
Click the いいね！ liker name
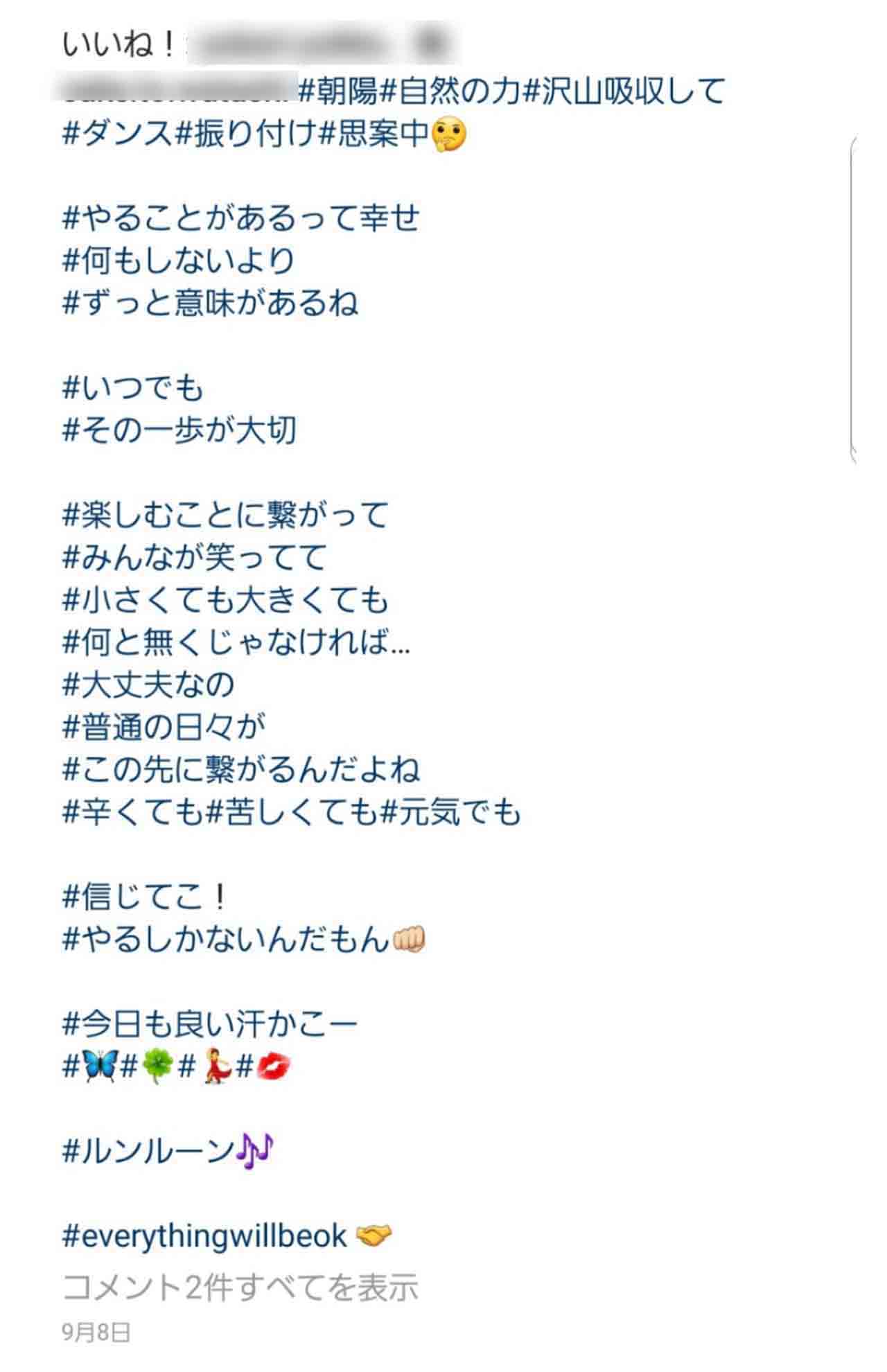pyautogui.click(x=291, y=42)
